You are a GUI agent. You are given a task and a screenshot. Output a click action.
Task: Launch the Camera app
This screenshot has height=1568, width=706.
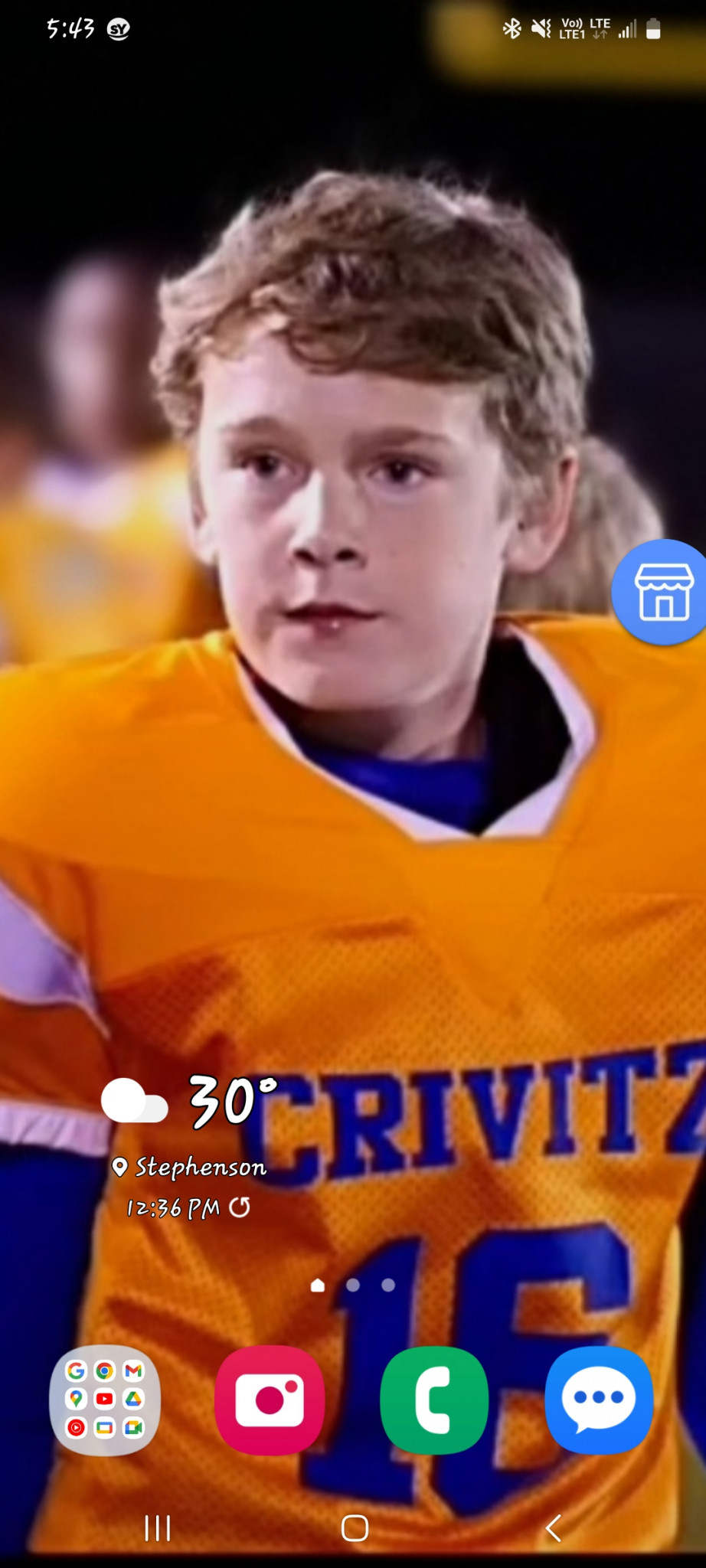[270, 1399]
